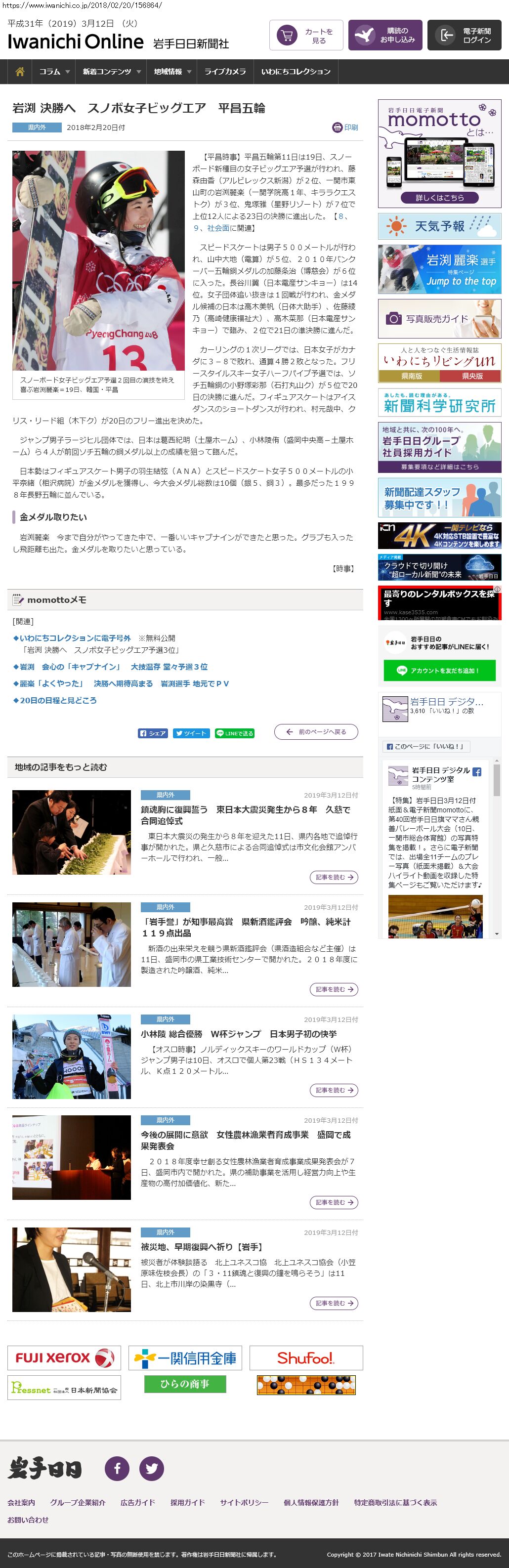Open the cart button カートを見る

tap(306, 35)
